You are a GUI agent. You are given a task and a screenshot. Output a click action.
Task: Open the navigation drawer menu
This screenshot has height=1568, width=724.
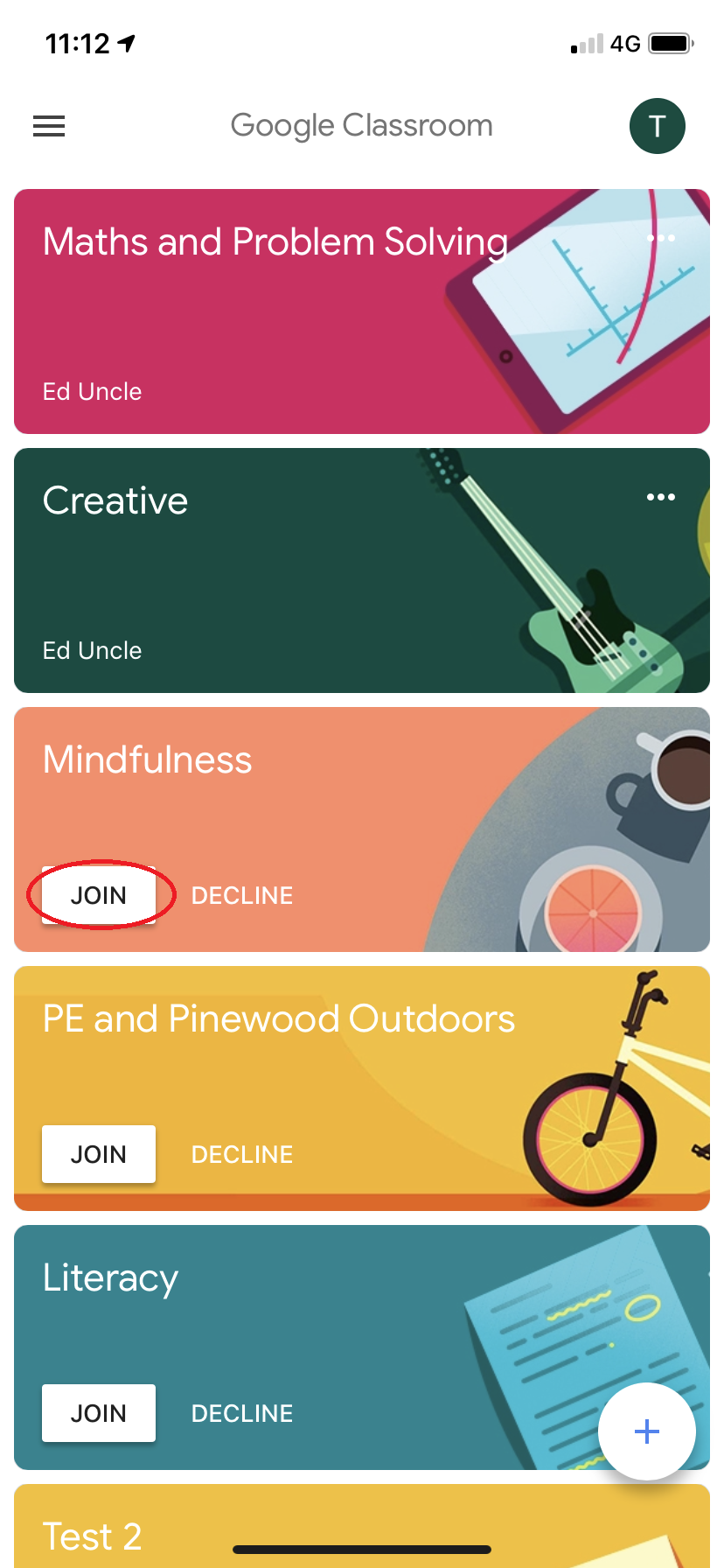click(x=49, y=125)
